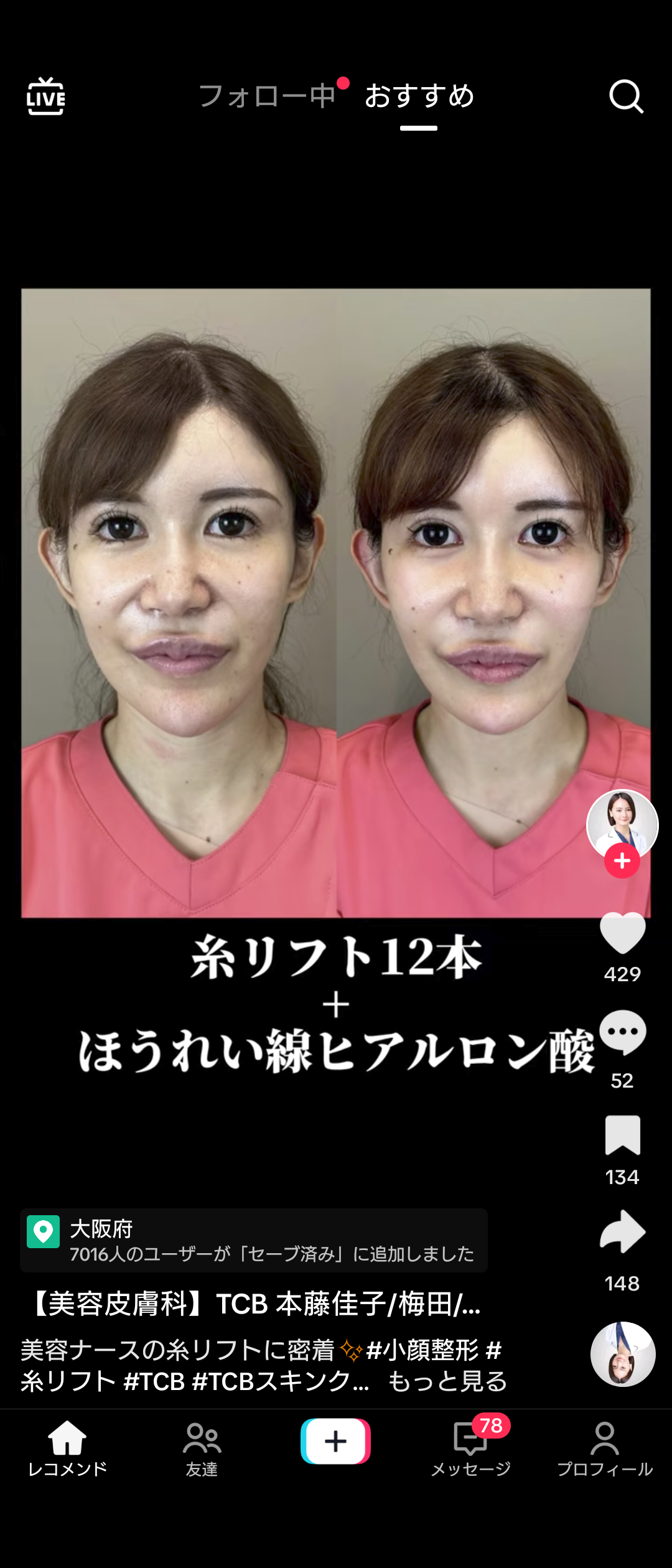
Task: Open 【美容皮膚科】TCB 本藤佳子 account name
Action: point(255,1304)
